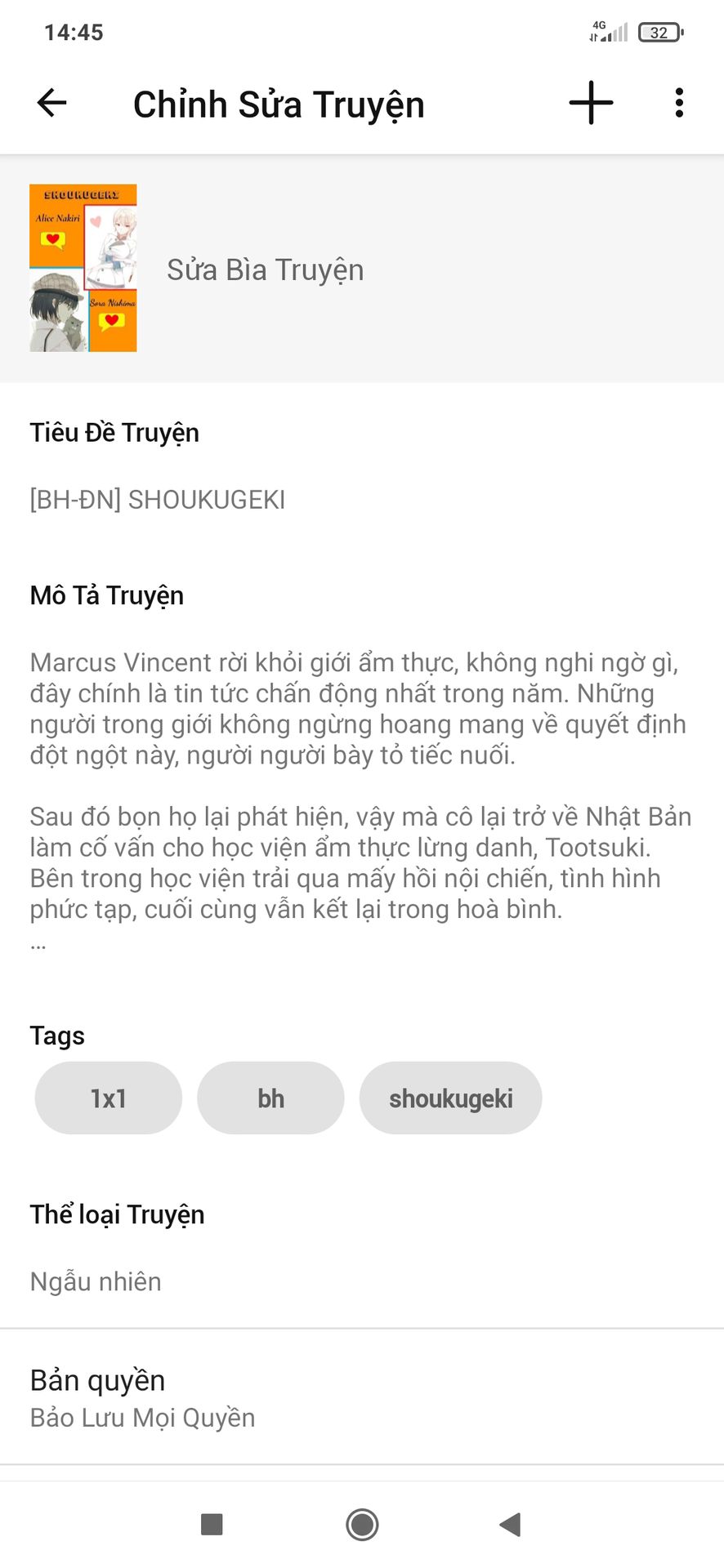Open the three-dot overflow menu
The image size is (724, 1568).
click(x=678, y=103)
